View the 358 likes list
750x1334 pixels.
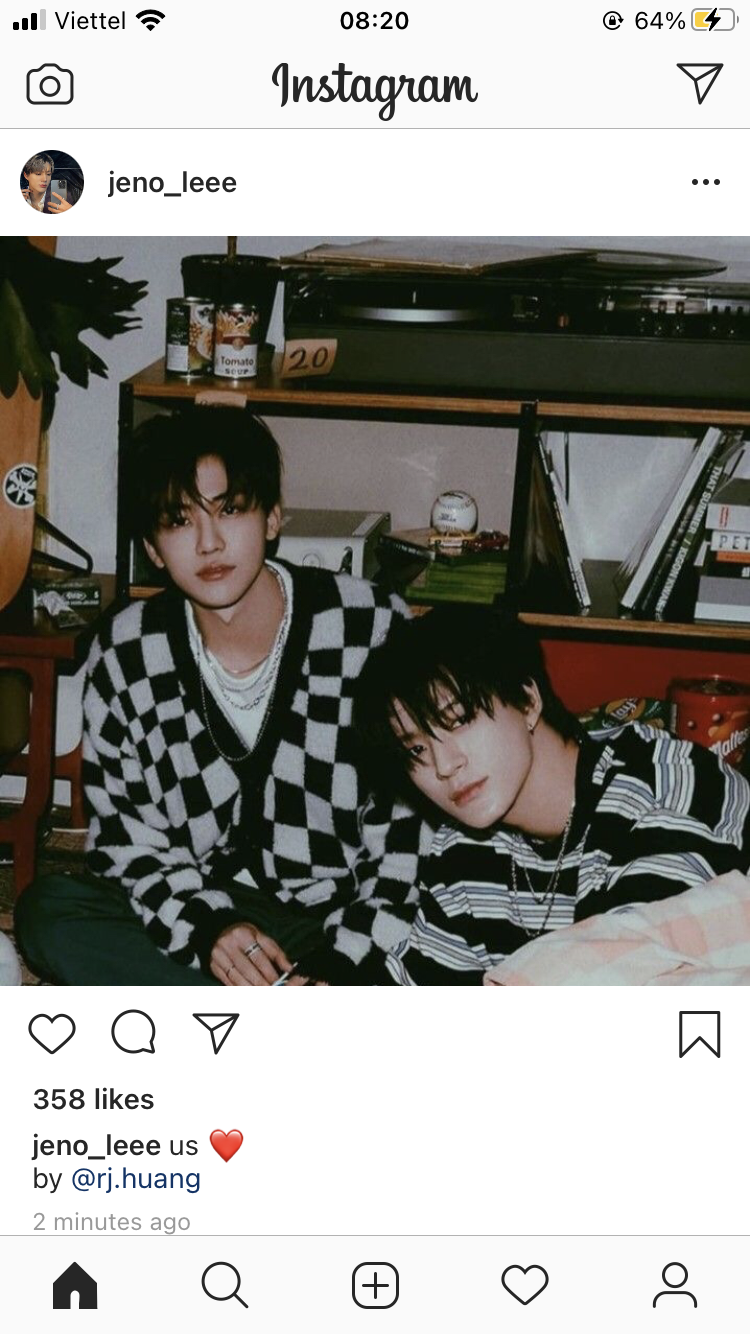(x=94, y=1099)
